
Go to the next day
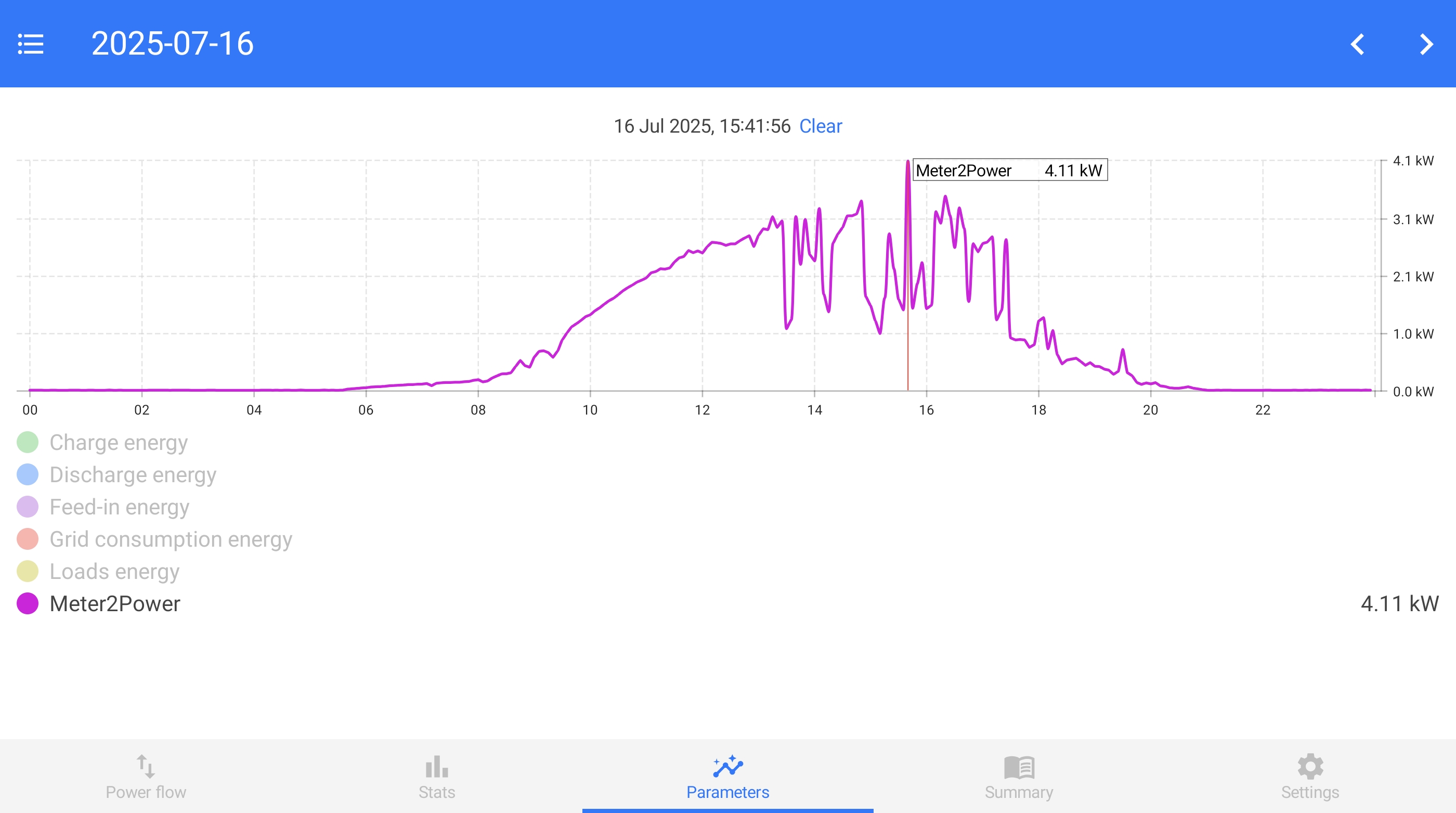[1426, 44]
